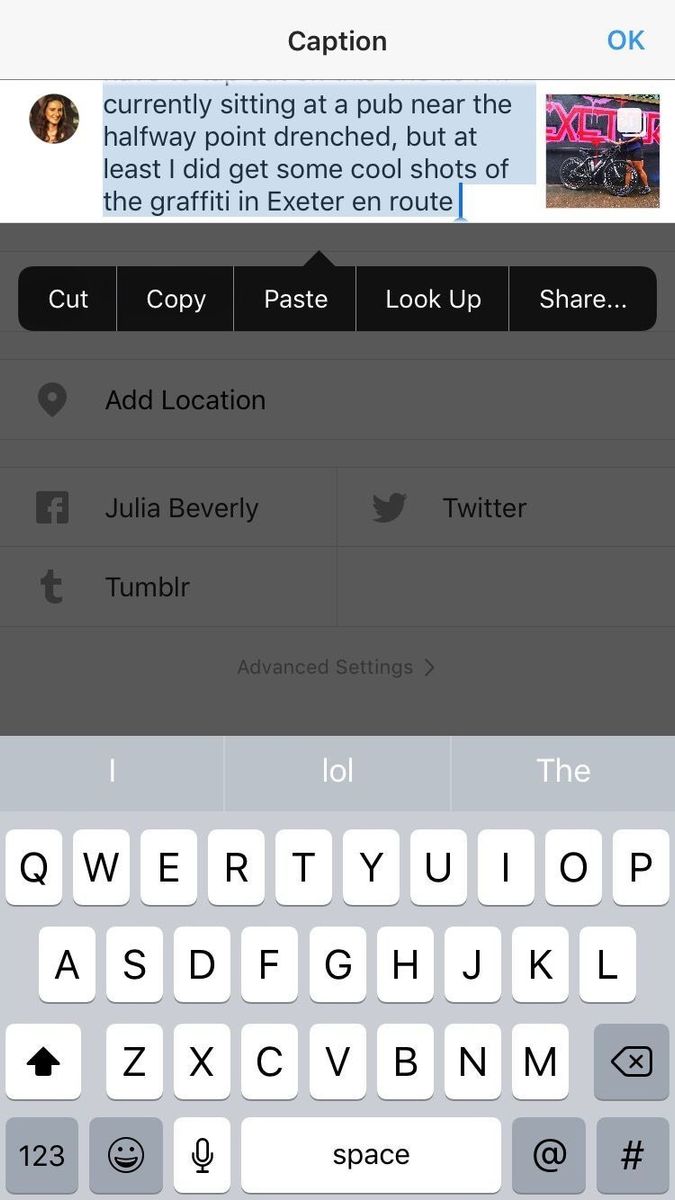Image resolution: width=675 pixels, height=1200 pixels.
Task: Switch to the 123 number keyboard
Action: pos(42,1156)
